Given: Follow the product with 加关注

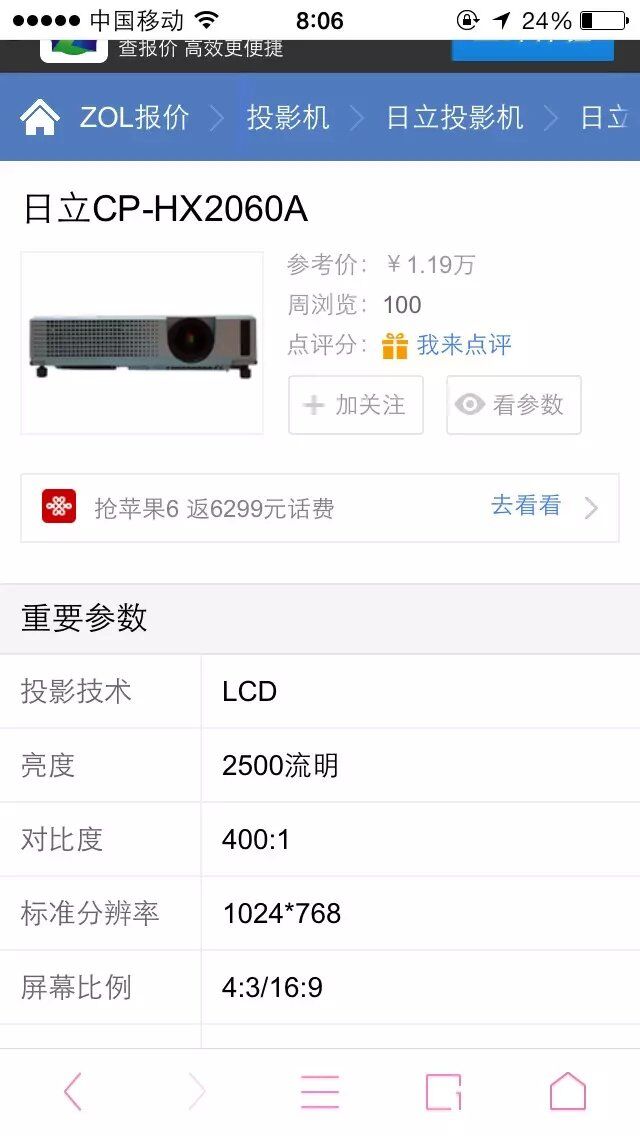Looking at the screenshot, I should tap(356, 405).
